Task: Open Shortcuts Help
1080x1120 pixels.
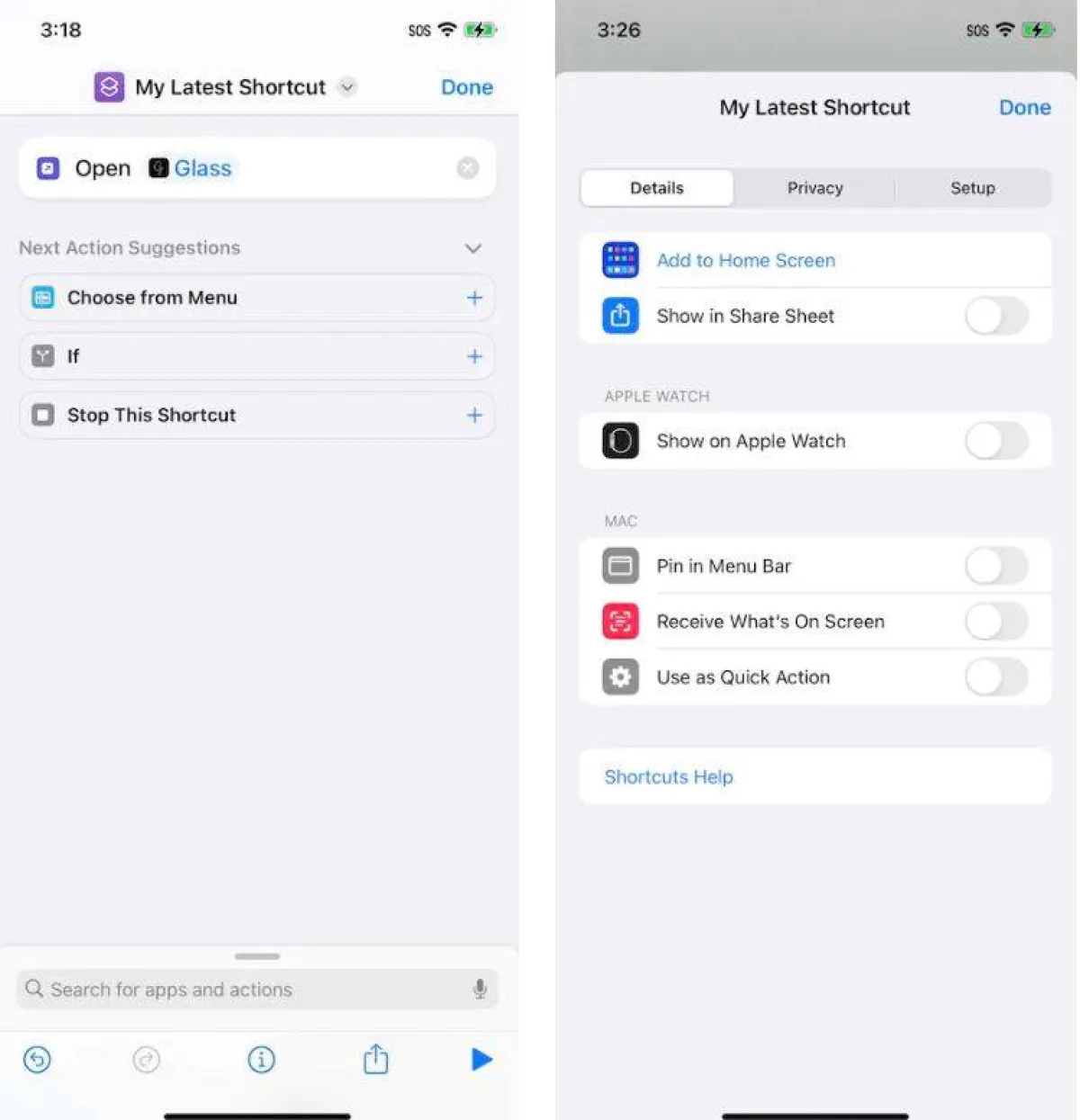Action: click(669, 776)
